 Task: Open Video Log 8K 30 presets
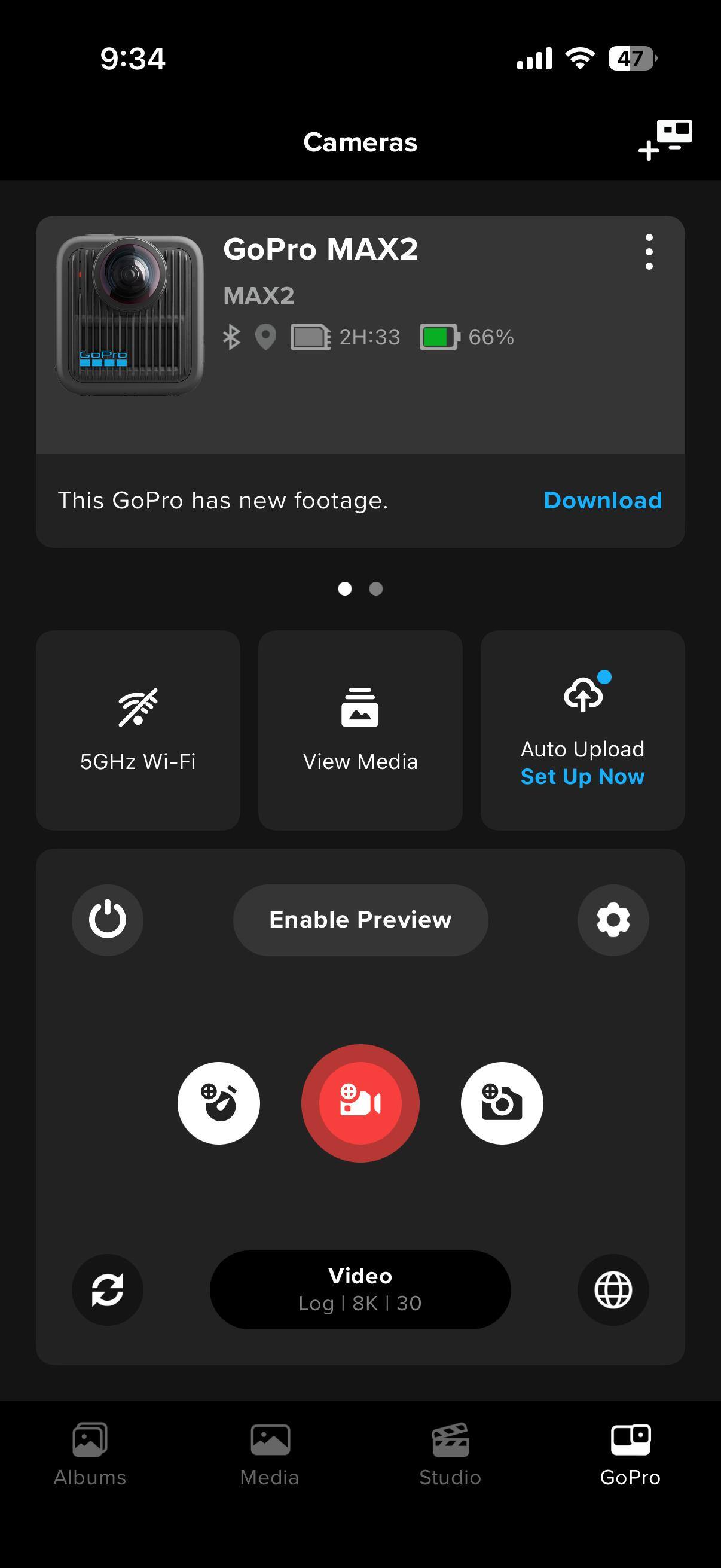pyautogui.click(x=360, y=1290)
